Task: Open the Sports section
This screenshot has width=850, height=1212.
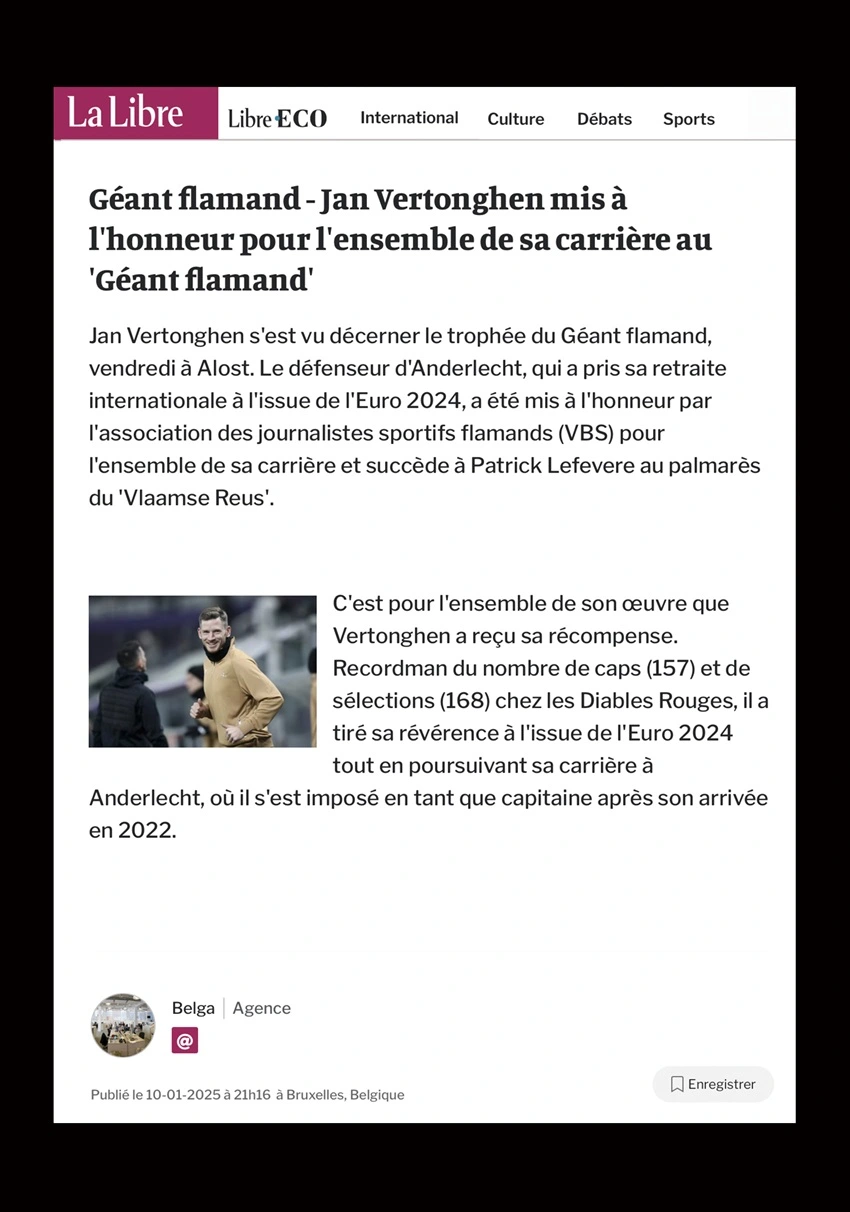Action: 688,119
